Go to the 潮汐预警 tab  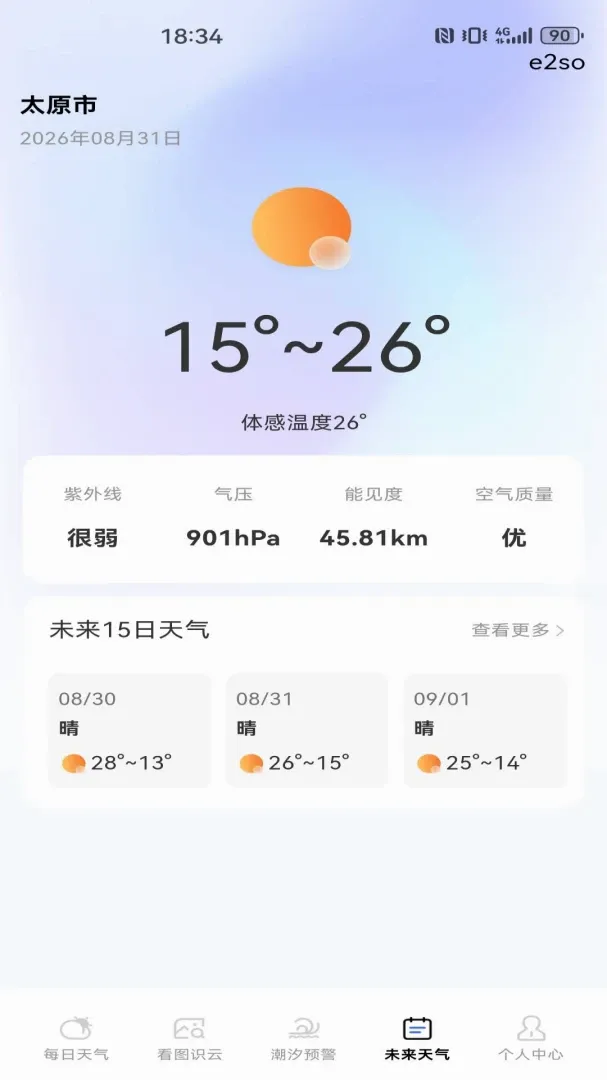click(x=303, y=1039)
